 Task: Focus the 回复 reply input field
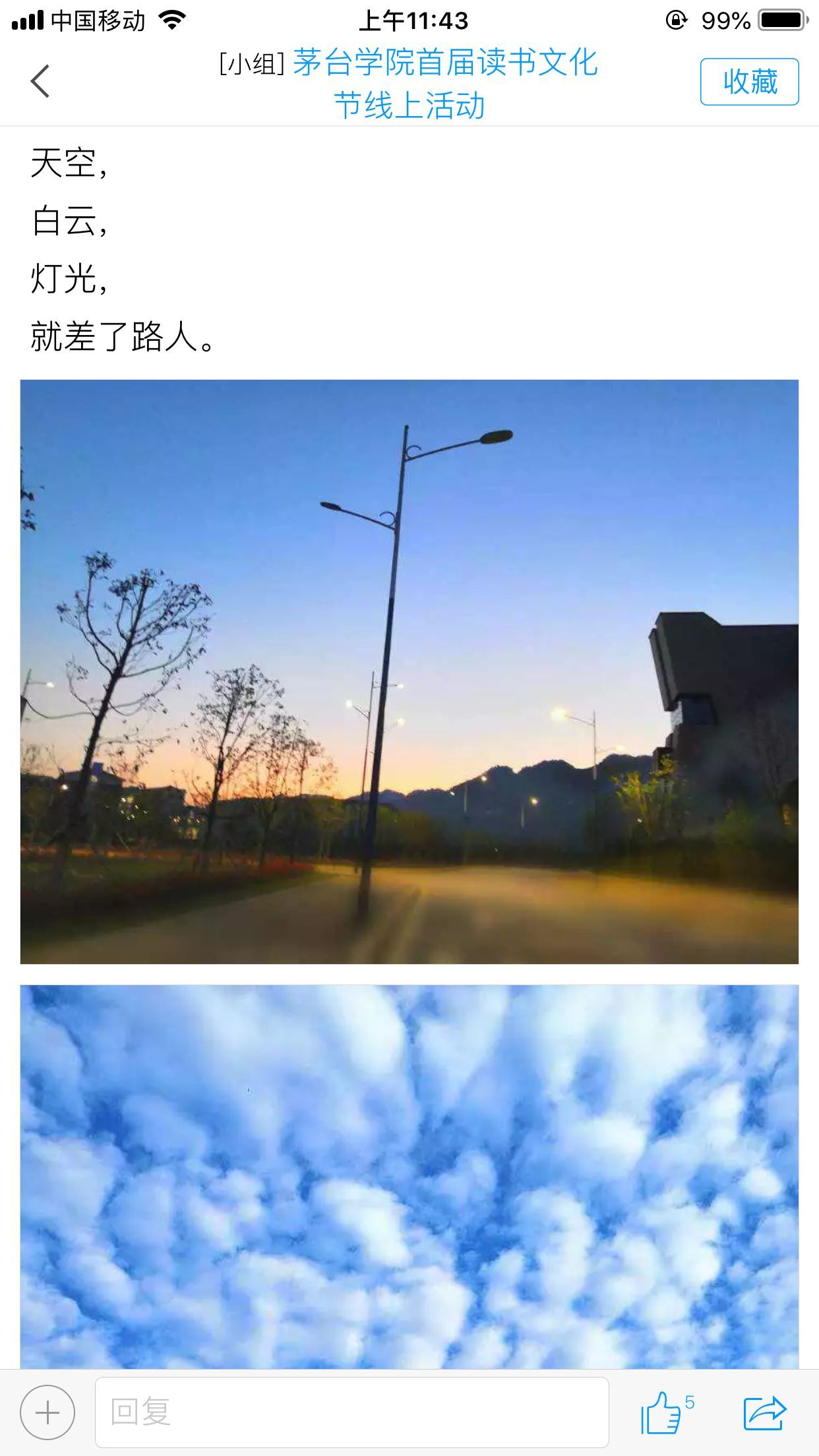click(x=351, y=1412)
